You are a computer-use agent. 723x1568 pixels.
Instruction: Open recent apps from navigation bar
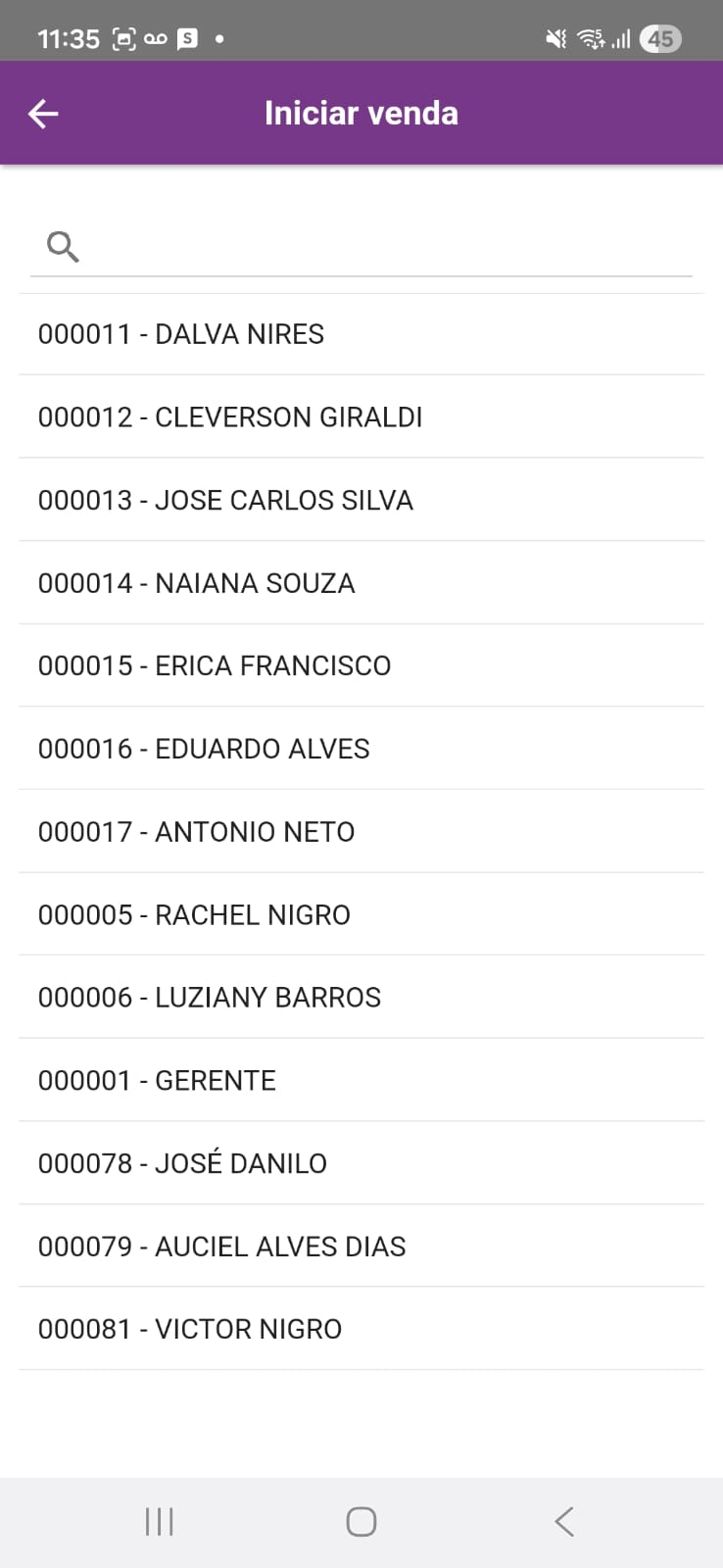159,1522
